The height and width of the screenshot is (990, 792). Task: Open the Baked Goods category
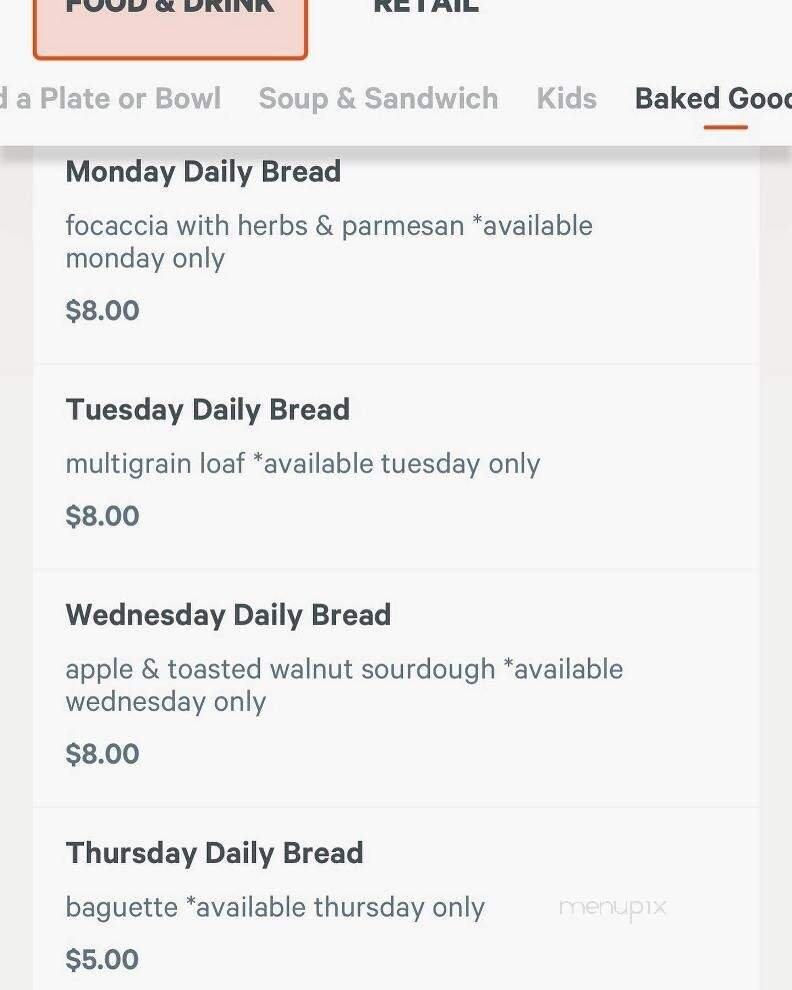pos(724,98)
